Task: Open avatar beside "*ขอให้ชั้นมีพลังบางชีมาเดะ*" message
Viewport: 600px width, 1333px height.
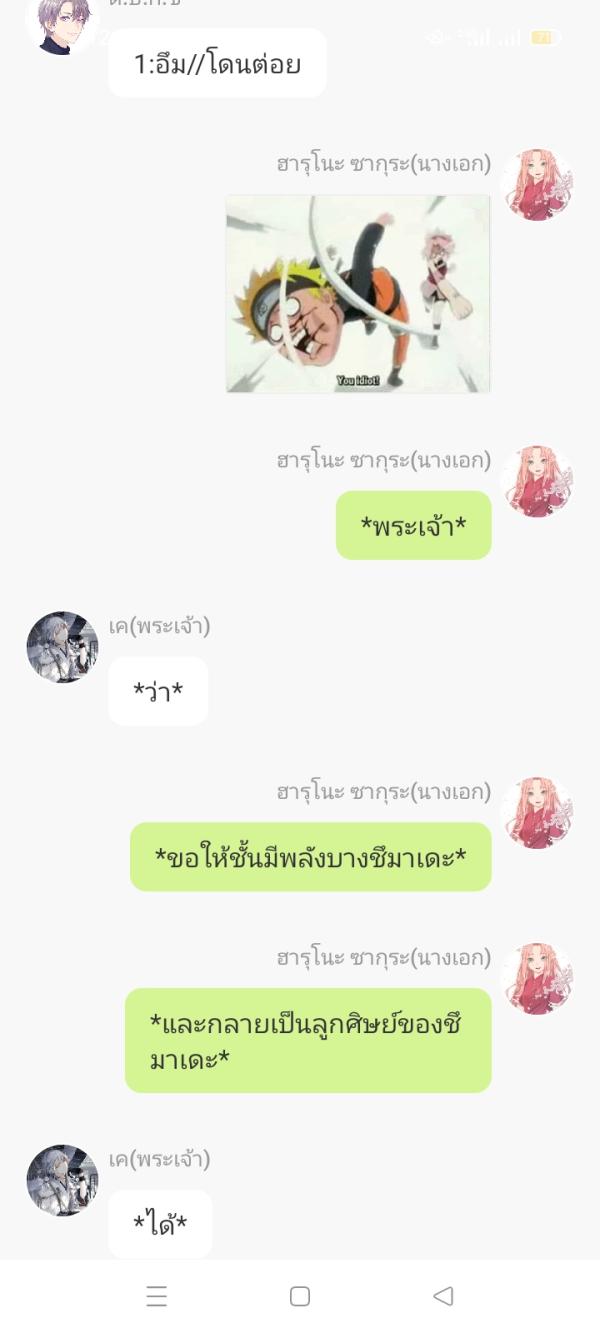Action: [537, 813]
